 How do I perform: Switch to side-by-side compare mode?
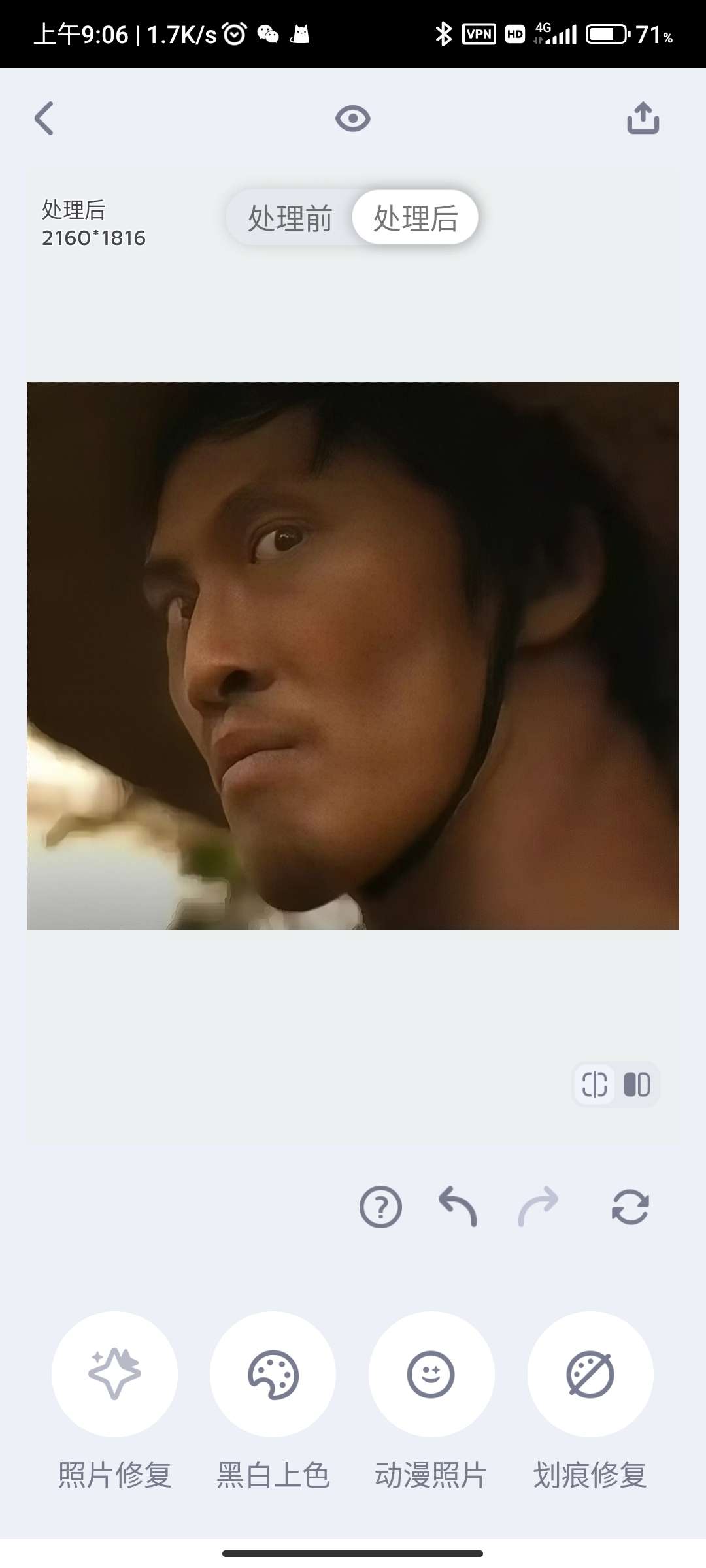pyautogui.click(x=637, y=1085)
